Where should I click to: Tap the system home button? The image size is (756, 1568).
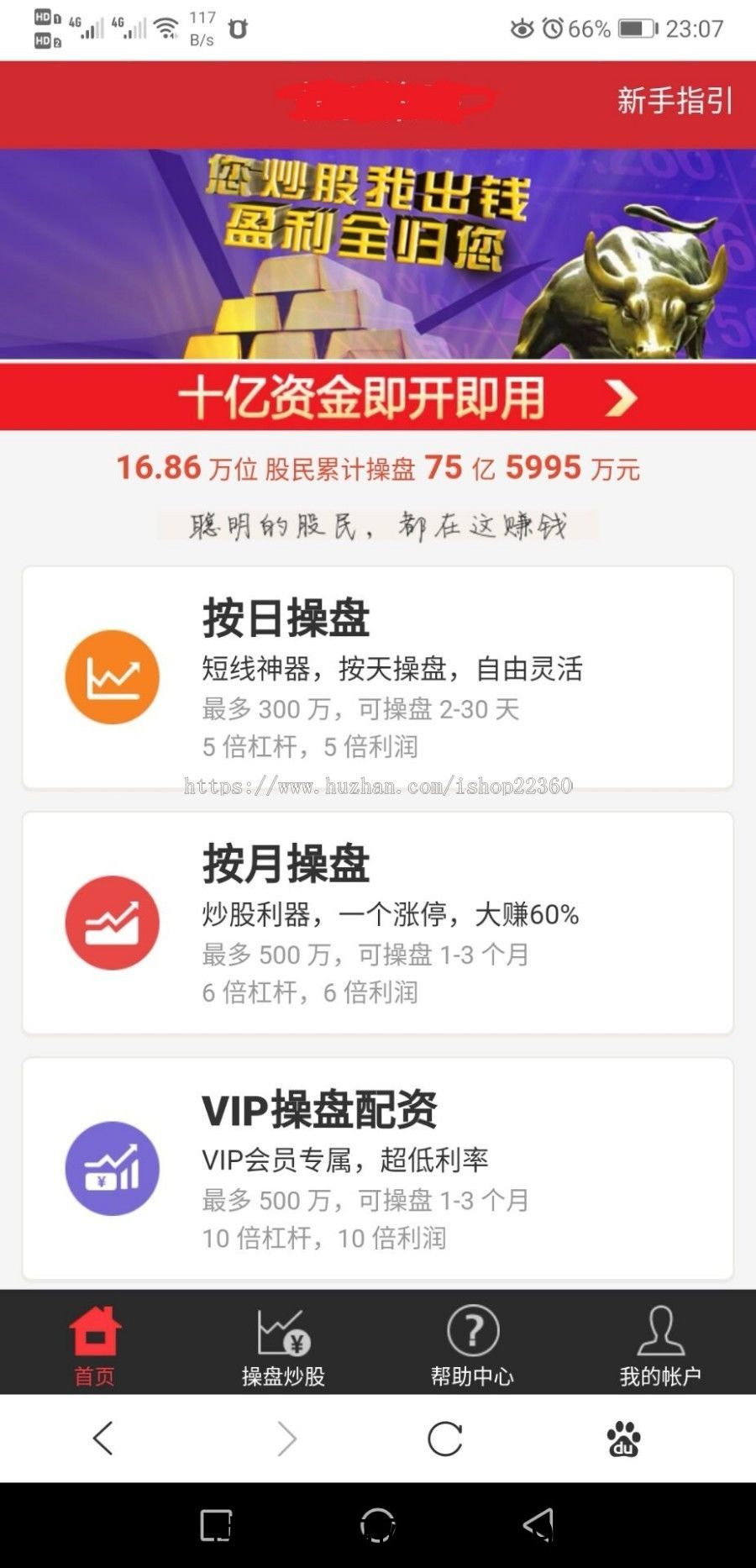[x=378, y=1524]
